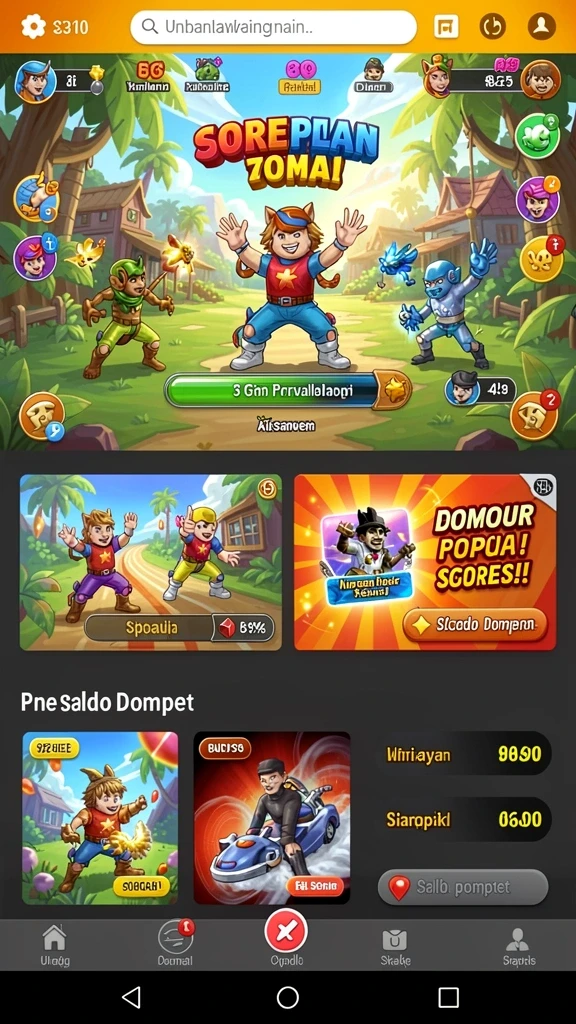576x1024 pixels.
Task: Open the game tile with the hovercar rider
Action: [x=272, y=818]
